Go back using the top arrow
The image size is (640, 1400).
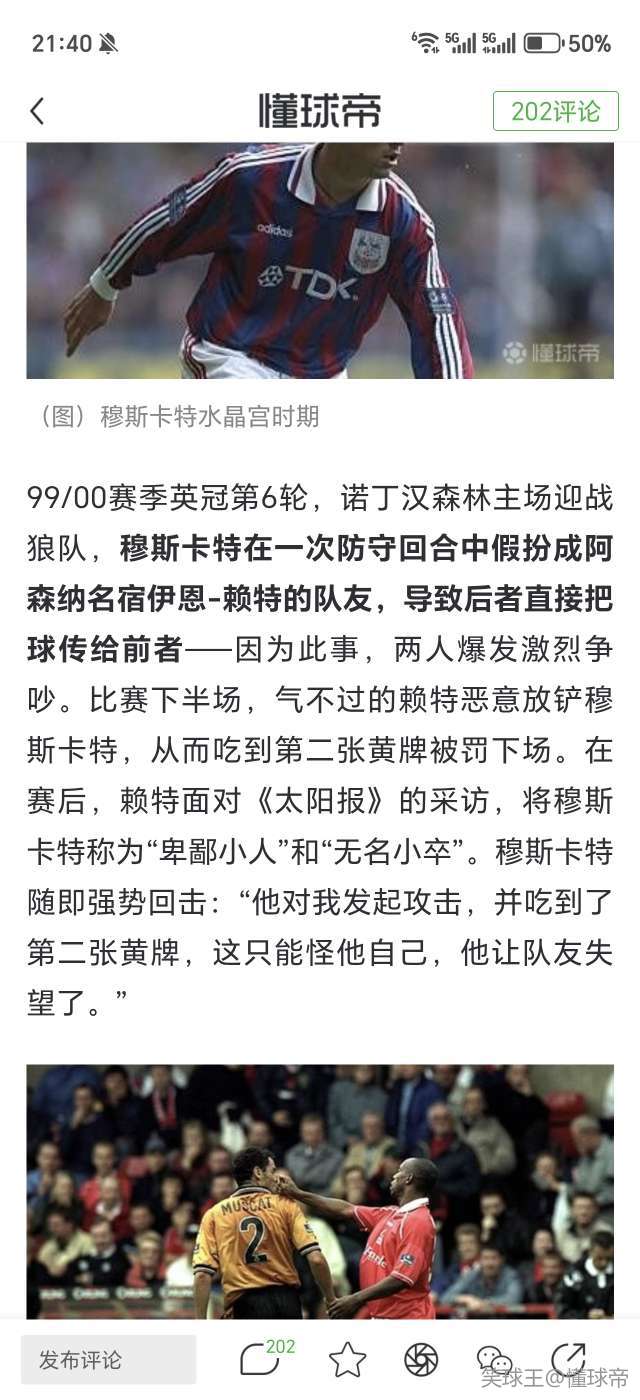(x=37, y=111)
